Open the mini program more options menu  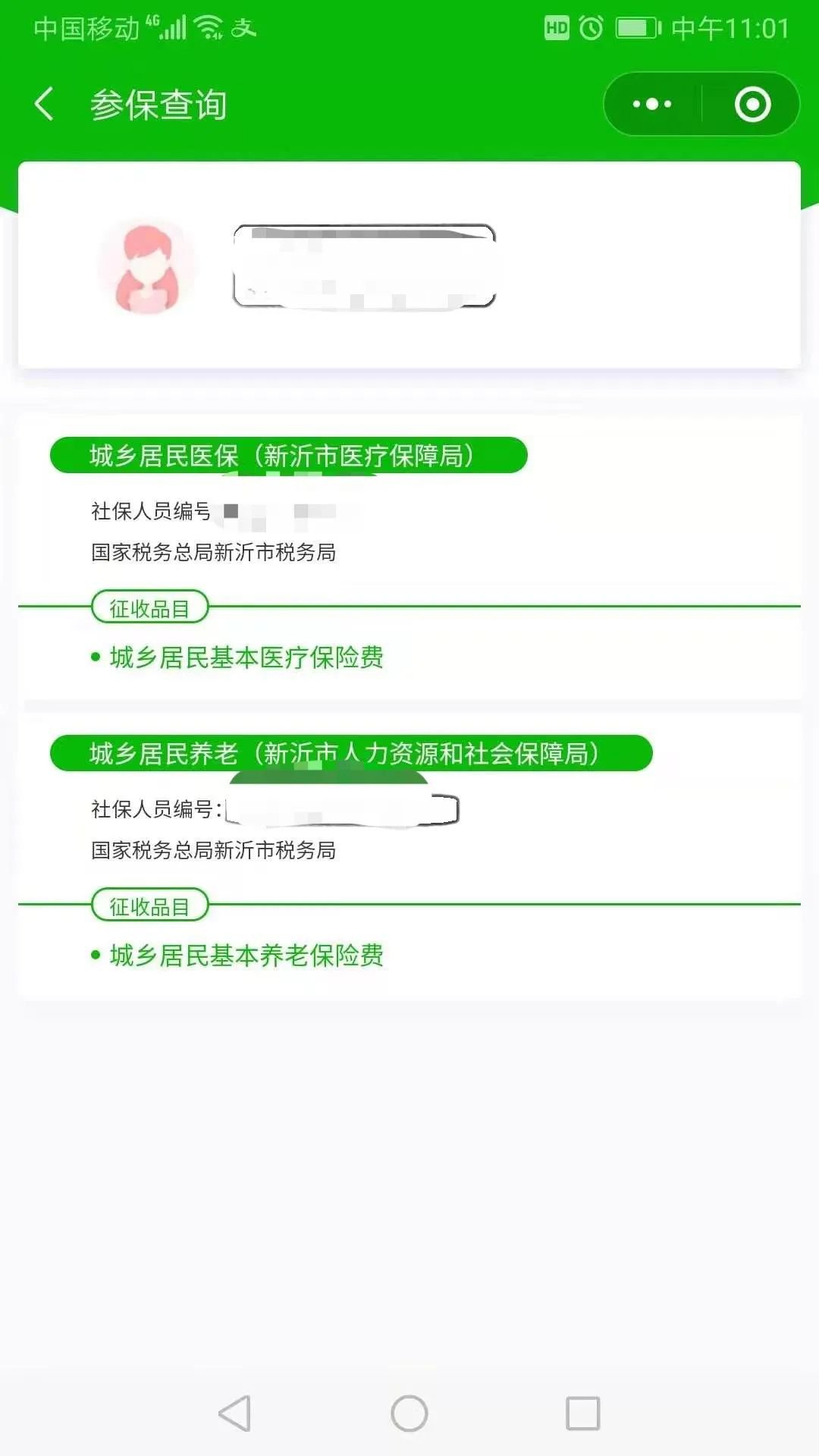click(x=652, y=104)
